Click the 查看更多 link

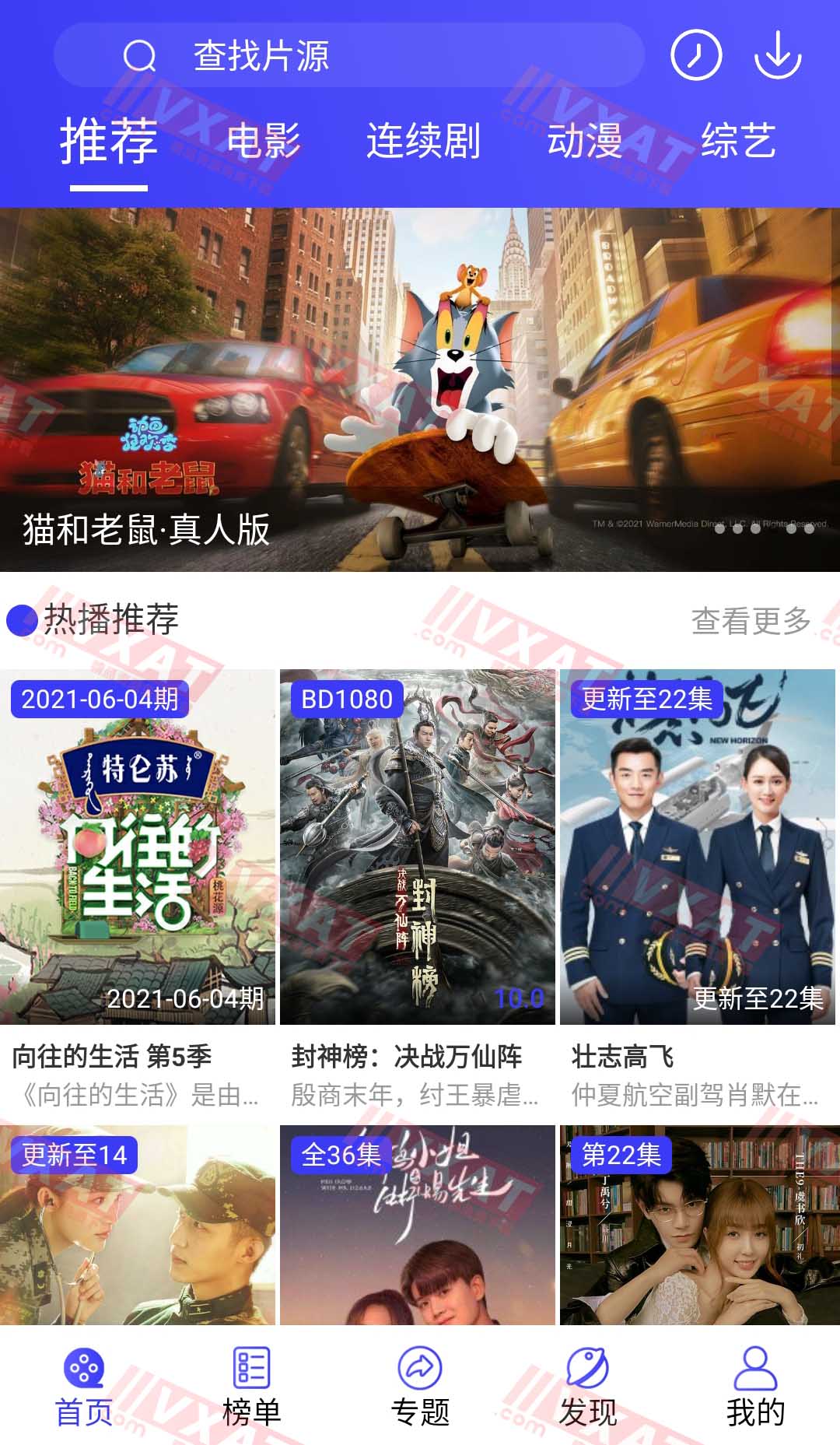751,621
